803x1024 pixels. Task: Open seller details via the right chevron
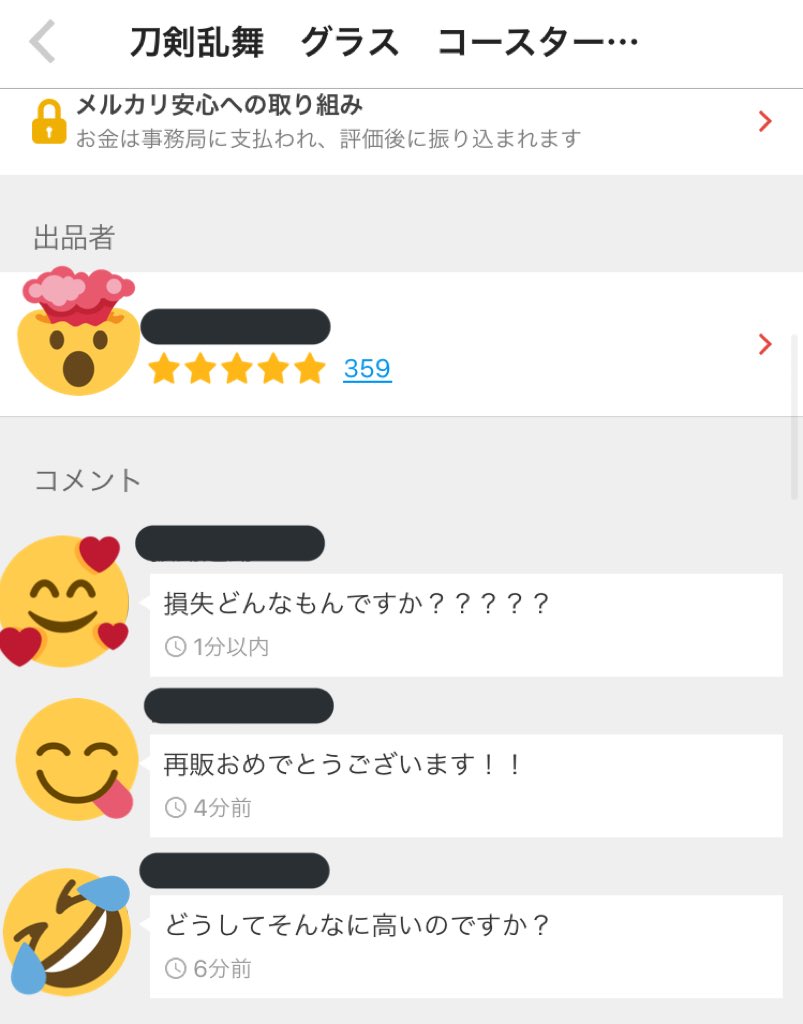(x=765, y=344)
